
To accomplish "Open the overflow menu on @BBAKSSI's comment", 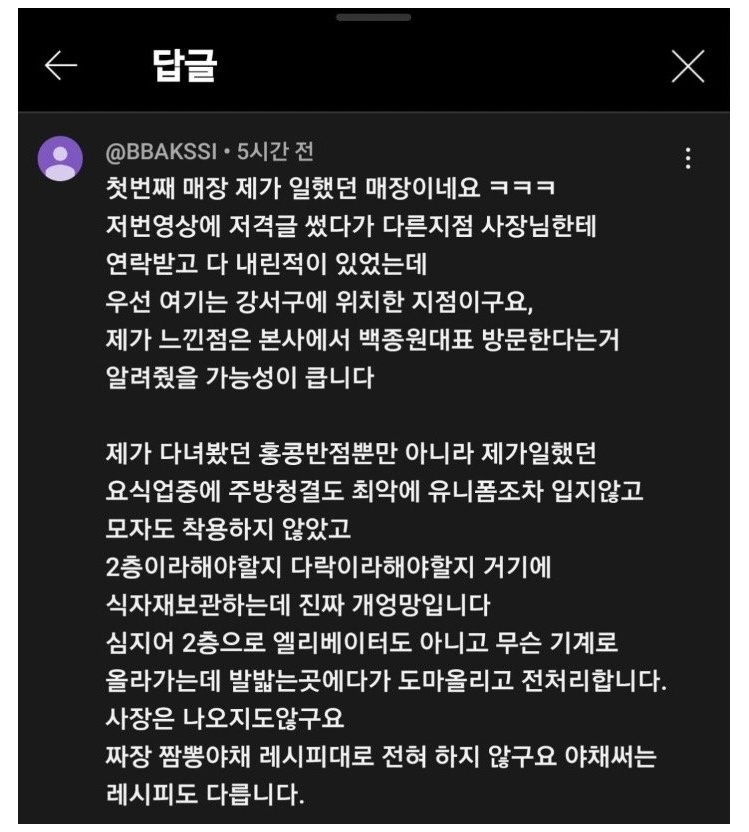I will pyautogui.click(x=687, y=160).
